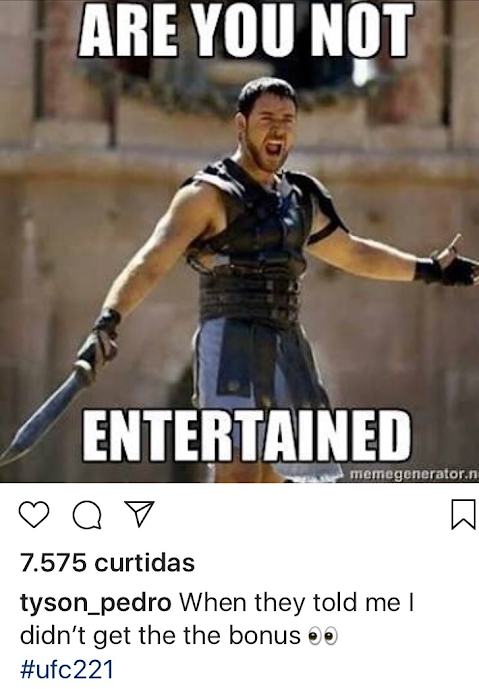The width and height of the screenshot is (479, 689).
Task: Share the post with the paper plane icon
Action: click(x=139, y=513)
